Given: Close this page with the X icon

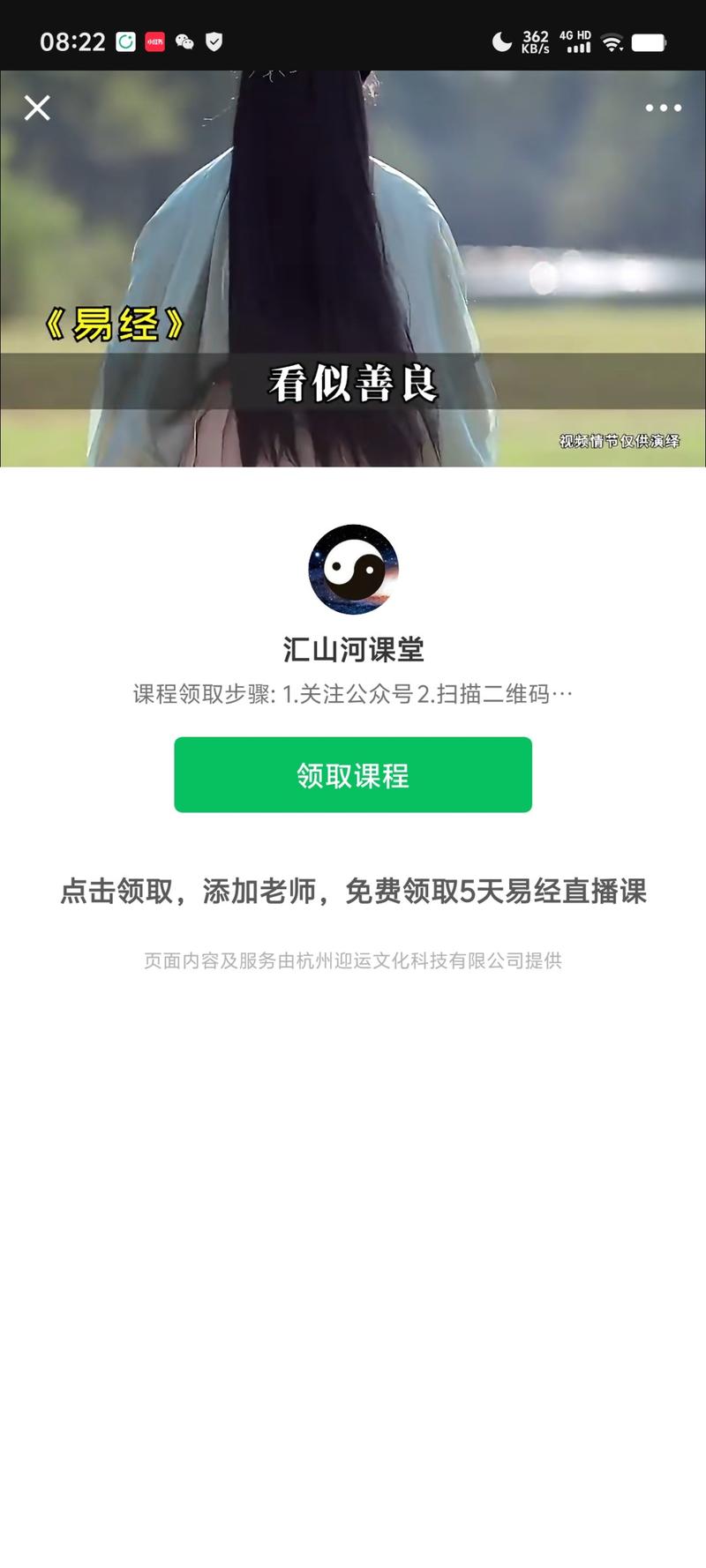Looking at the screenshot, I should click(37, 108).
